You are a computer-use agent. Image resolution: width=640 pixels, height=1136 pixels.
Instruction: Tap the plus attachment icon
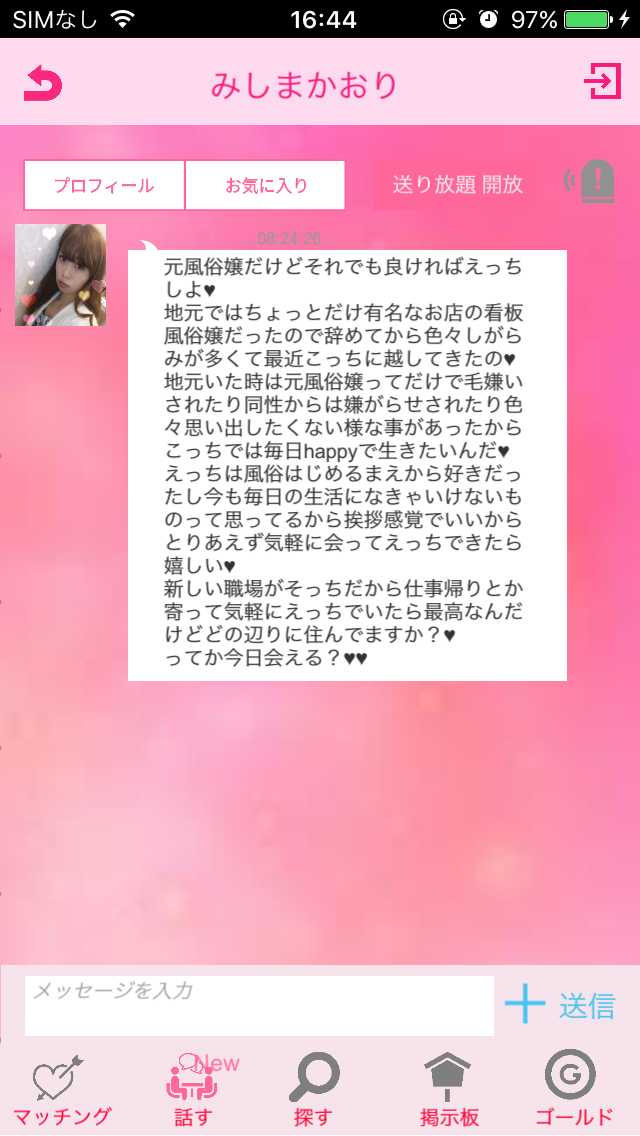pos(525,1004)
